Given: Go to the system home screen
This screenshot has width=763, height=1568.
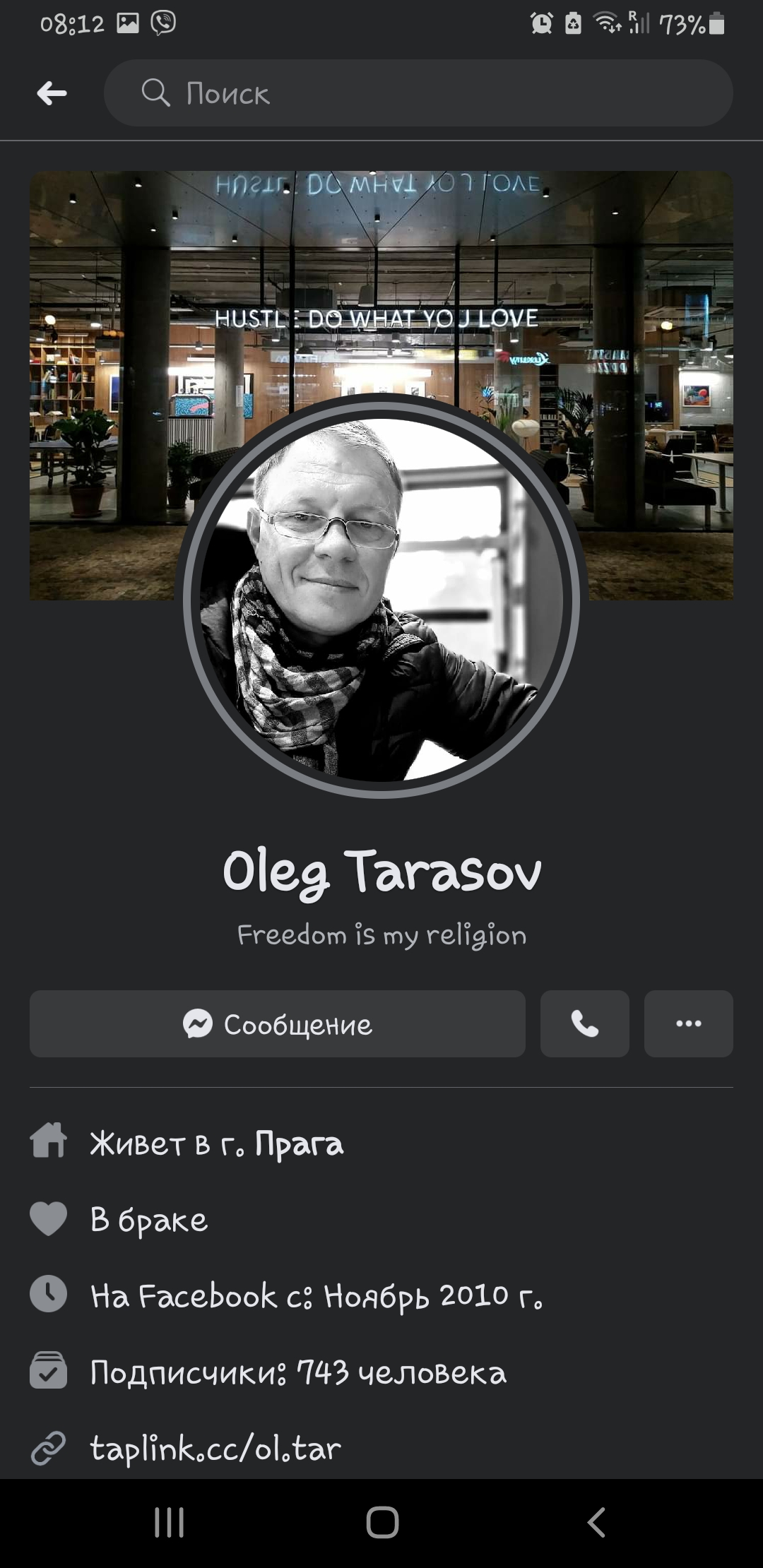Looking at the screenshot, I should click(x=382, y=1523).
